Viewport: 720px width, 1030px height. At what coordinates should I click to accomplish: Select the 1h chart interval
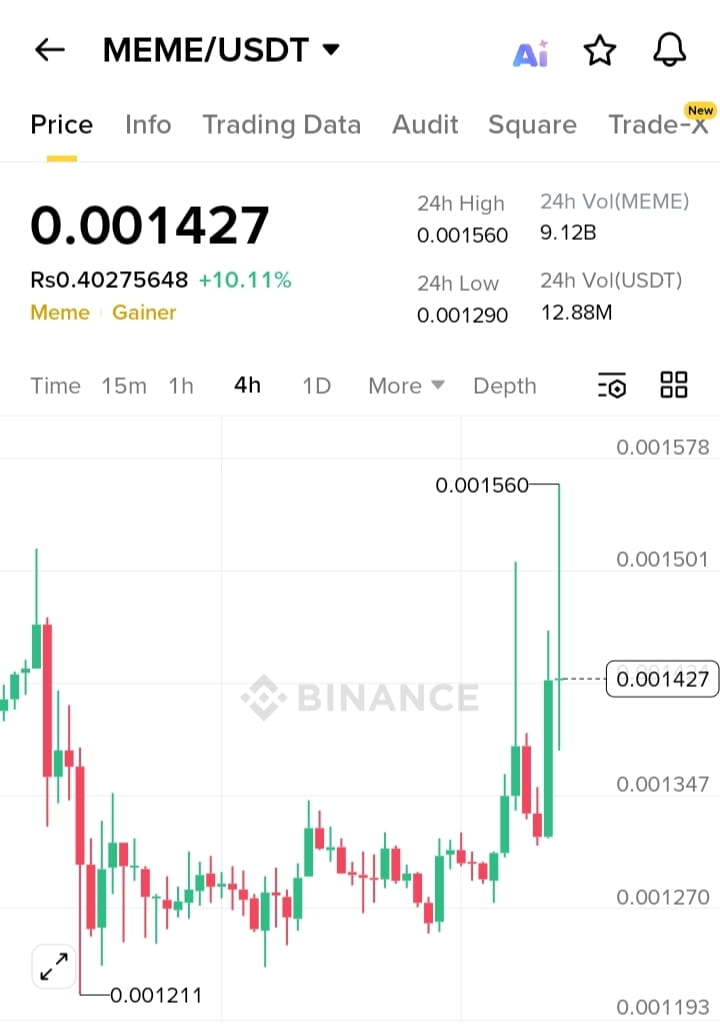coord(181,386)
